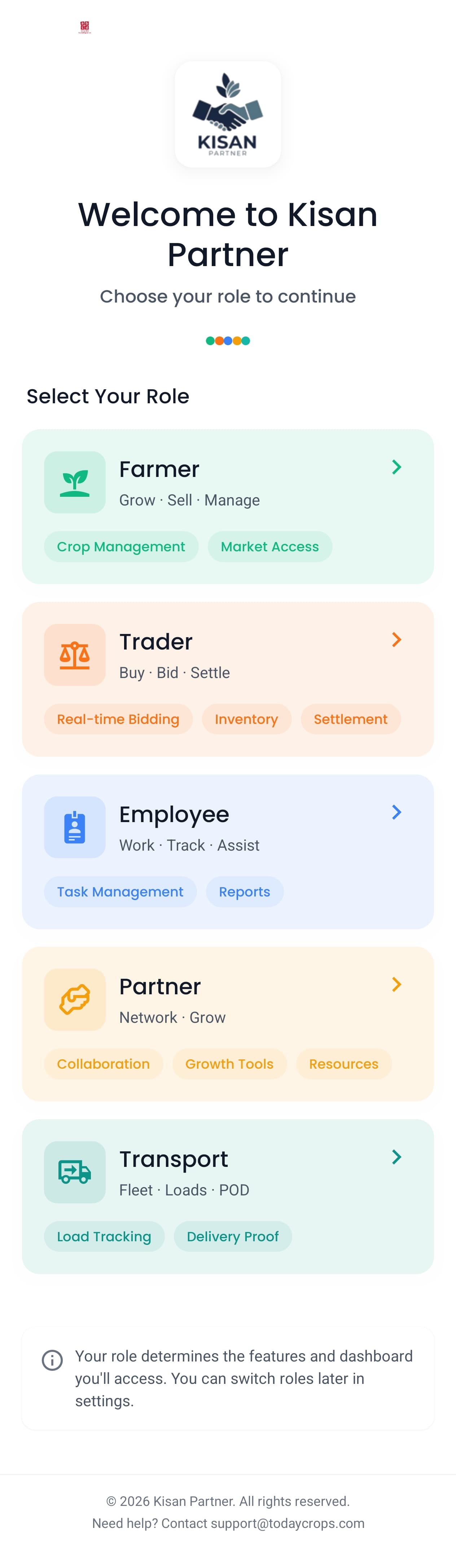Continue with the Transport role card
This screenshot has height=1568, width=456.
coord(227,1195)
